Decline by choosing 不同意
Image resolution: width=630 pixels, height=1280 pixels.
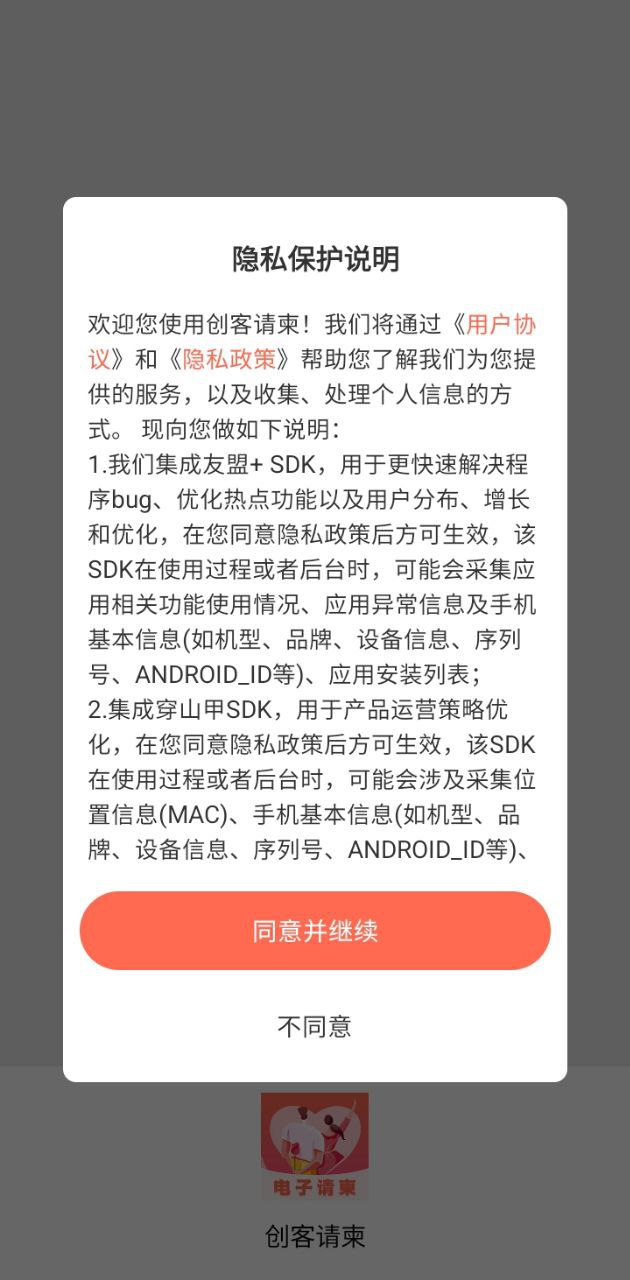tap(315, 1026)
